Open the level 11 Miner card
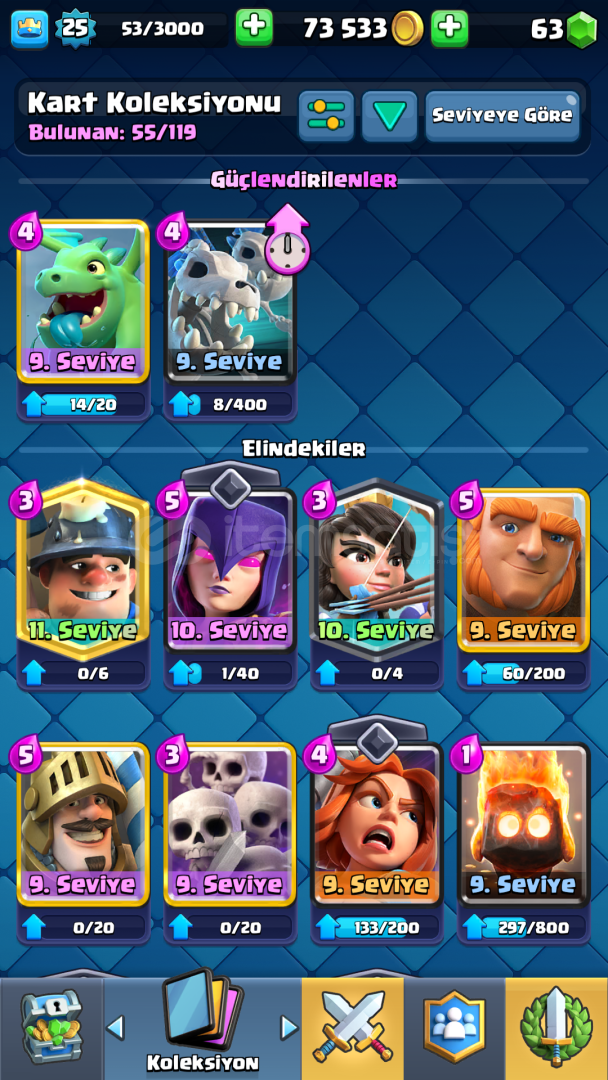 [x=83, y=570]
